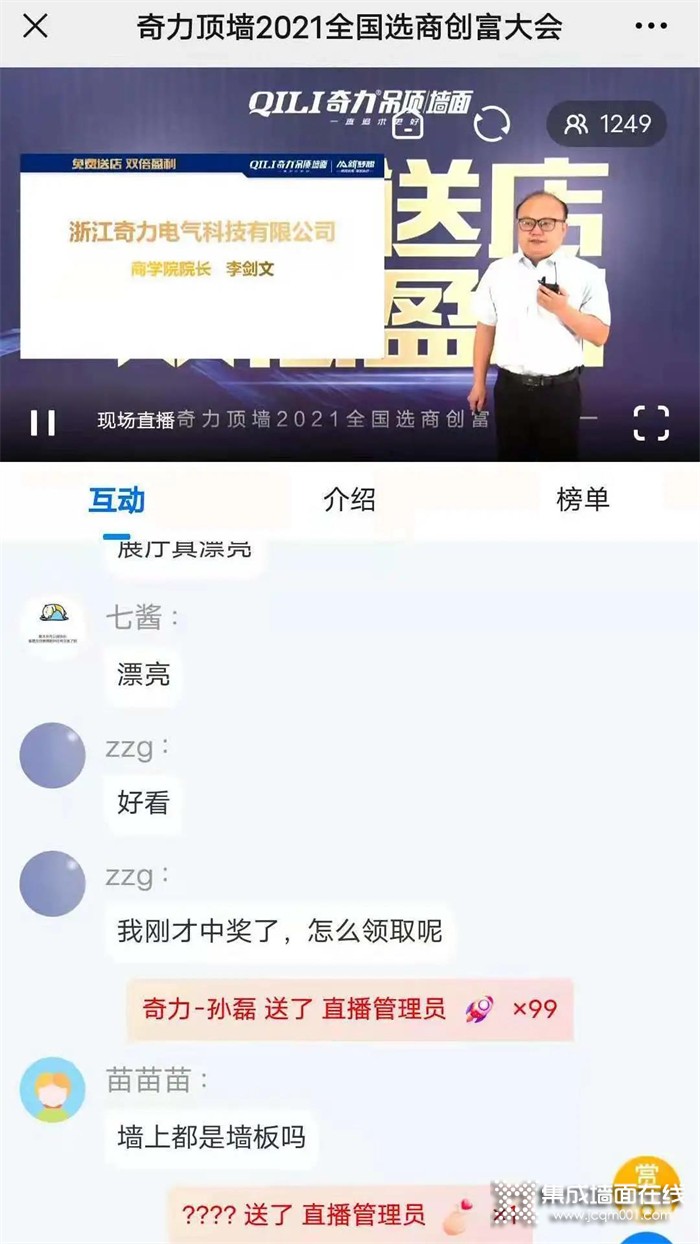
Task: Open the 1249 viewers list
Action: (x=607, y=124)
